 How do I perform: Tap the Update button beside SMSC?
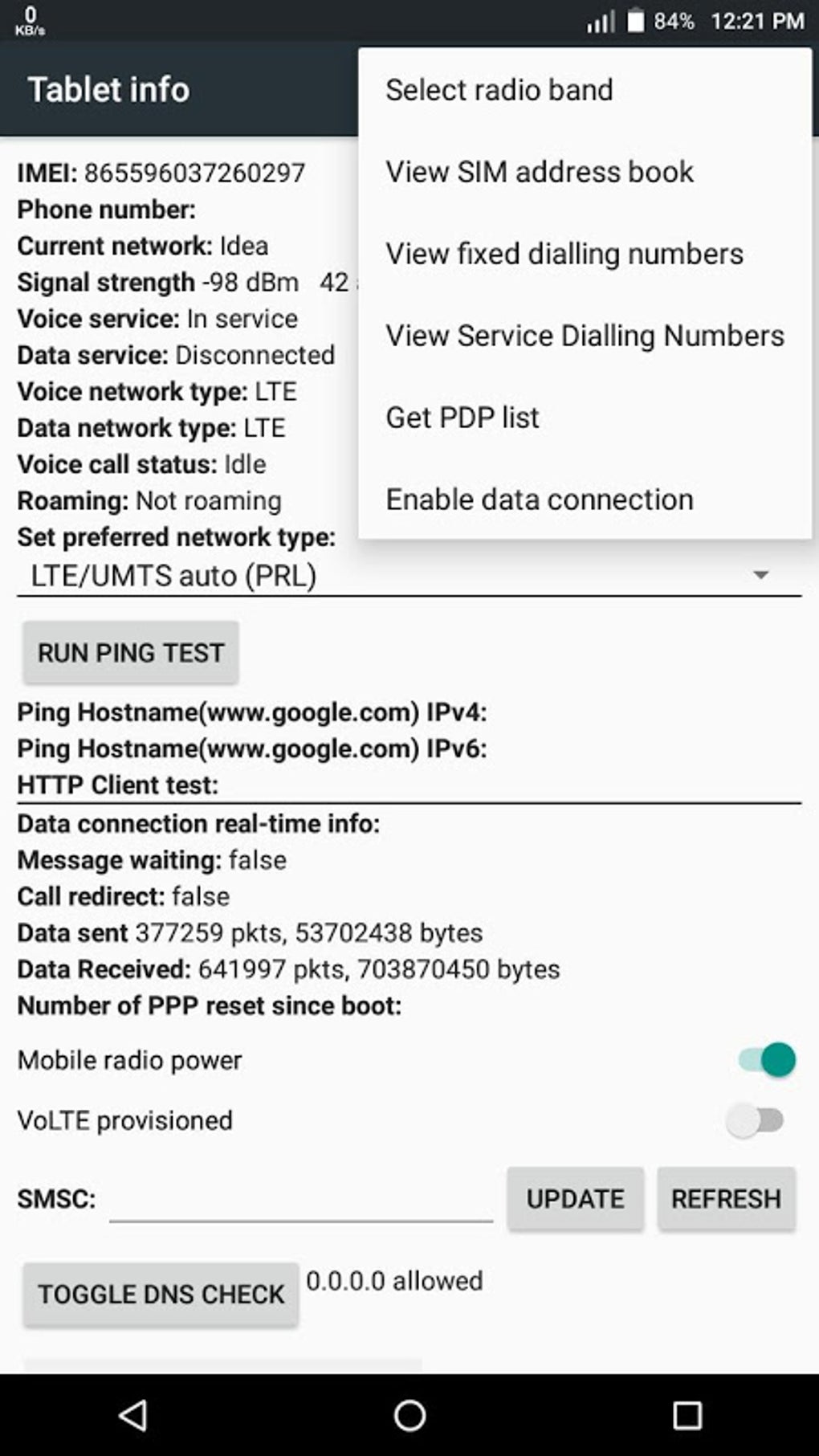575,1199
